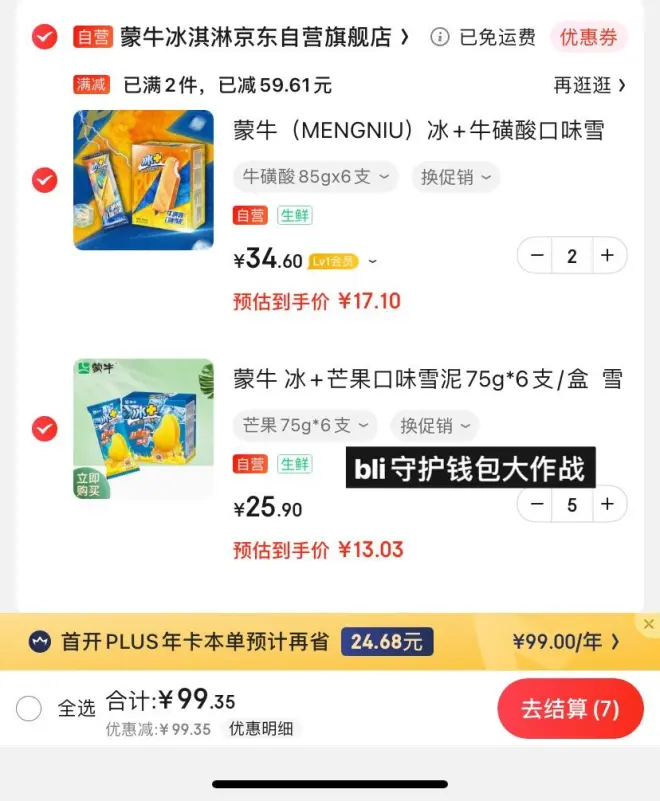660x801 pixels.
Task: Open the 芒果口味雪泥 product image
Action: [x=143, y=429]
